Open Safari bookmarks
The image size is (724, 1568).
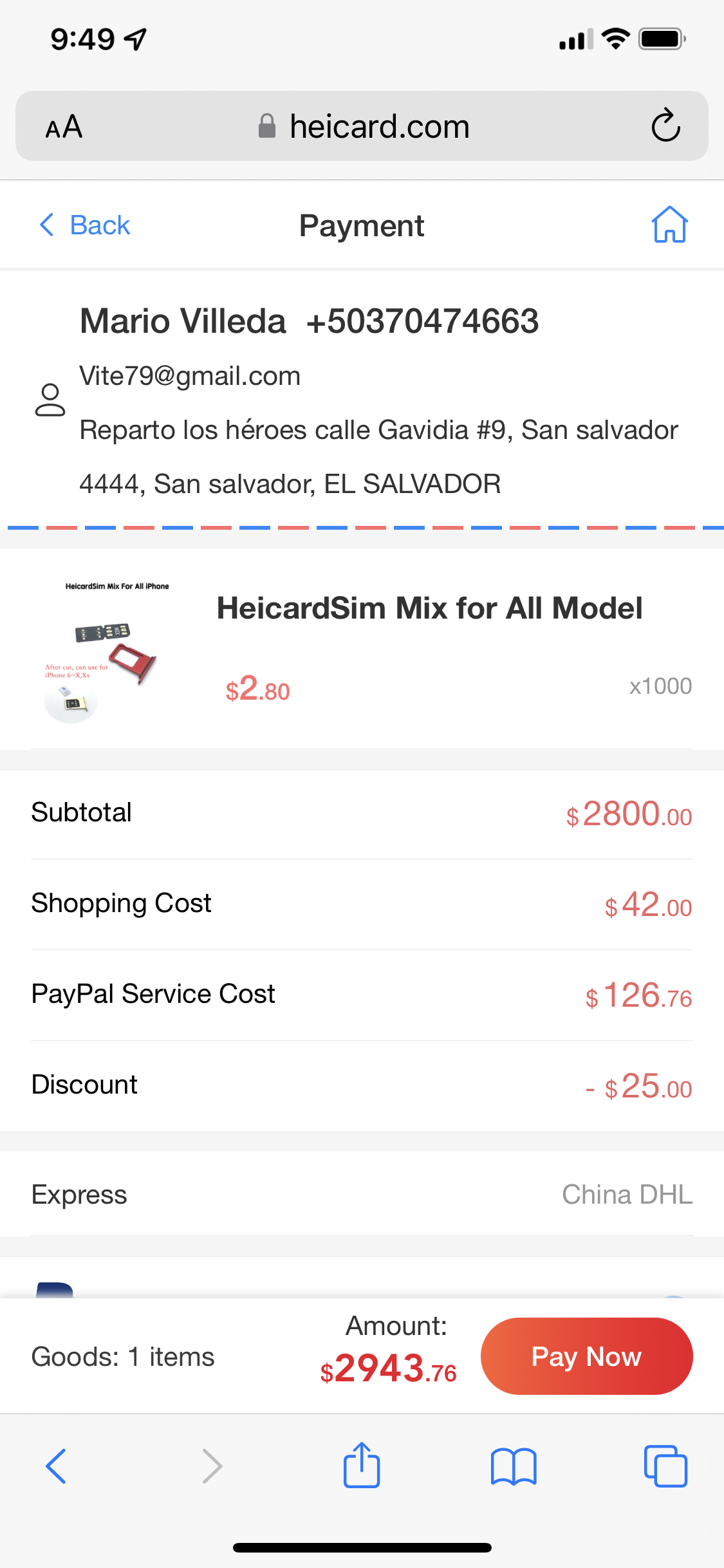(514, 1466)
